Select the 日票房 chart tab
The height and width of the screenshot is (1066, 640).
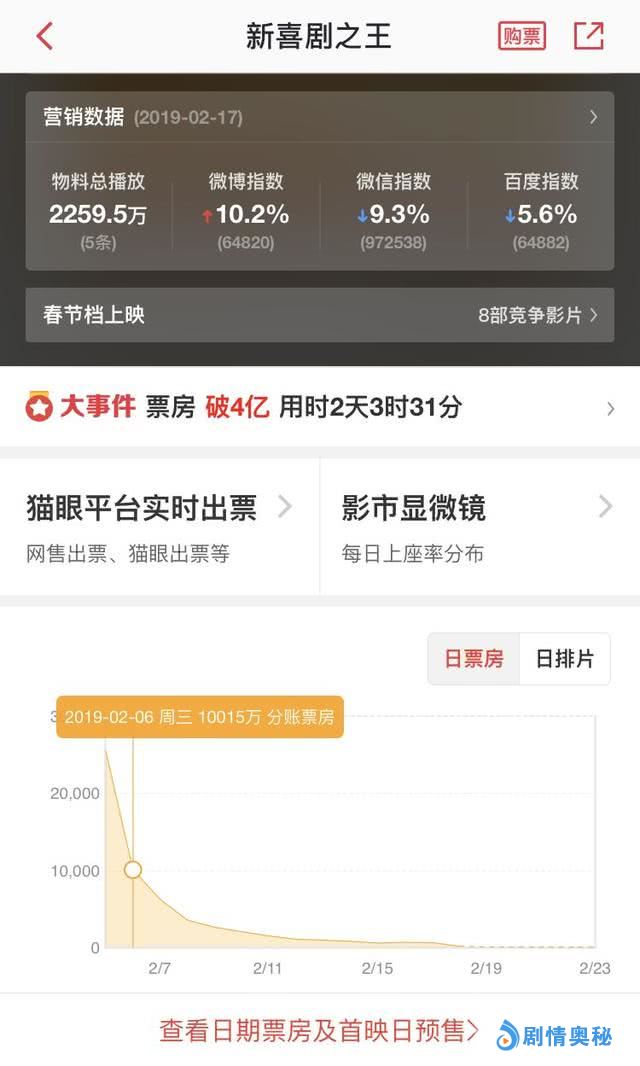click(474, 659)
